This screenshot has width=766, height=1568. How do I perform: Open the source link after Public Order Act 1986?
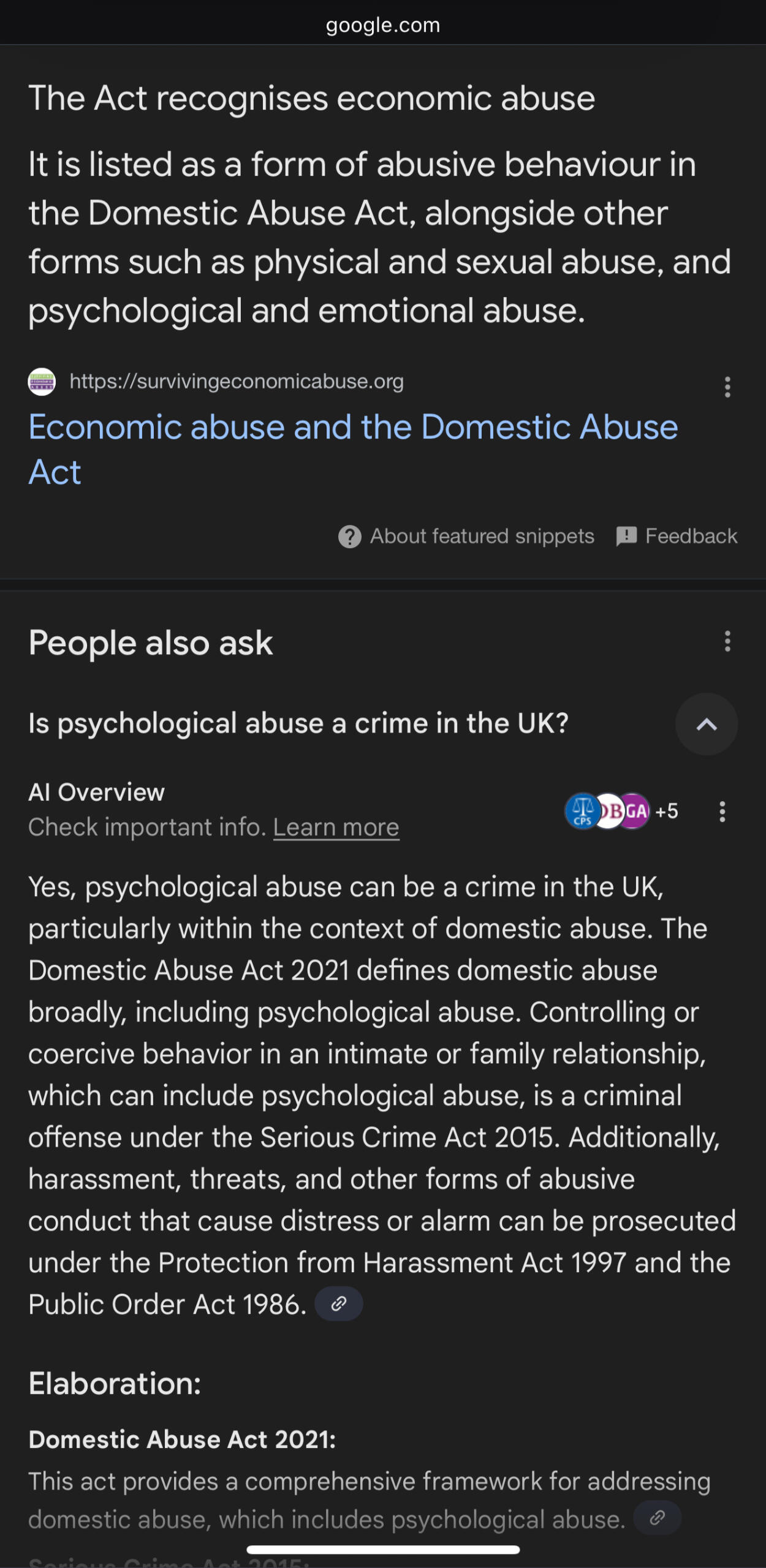[339, 1304]
